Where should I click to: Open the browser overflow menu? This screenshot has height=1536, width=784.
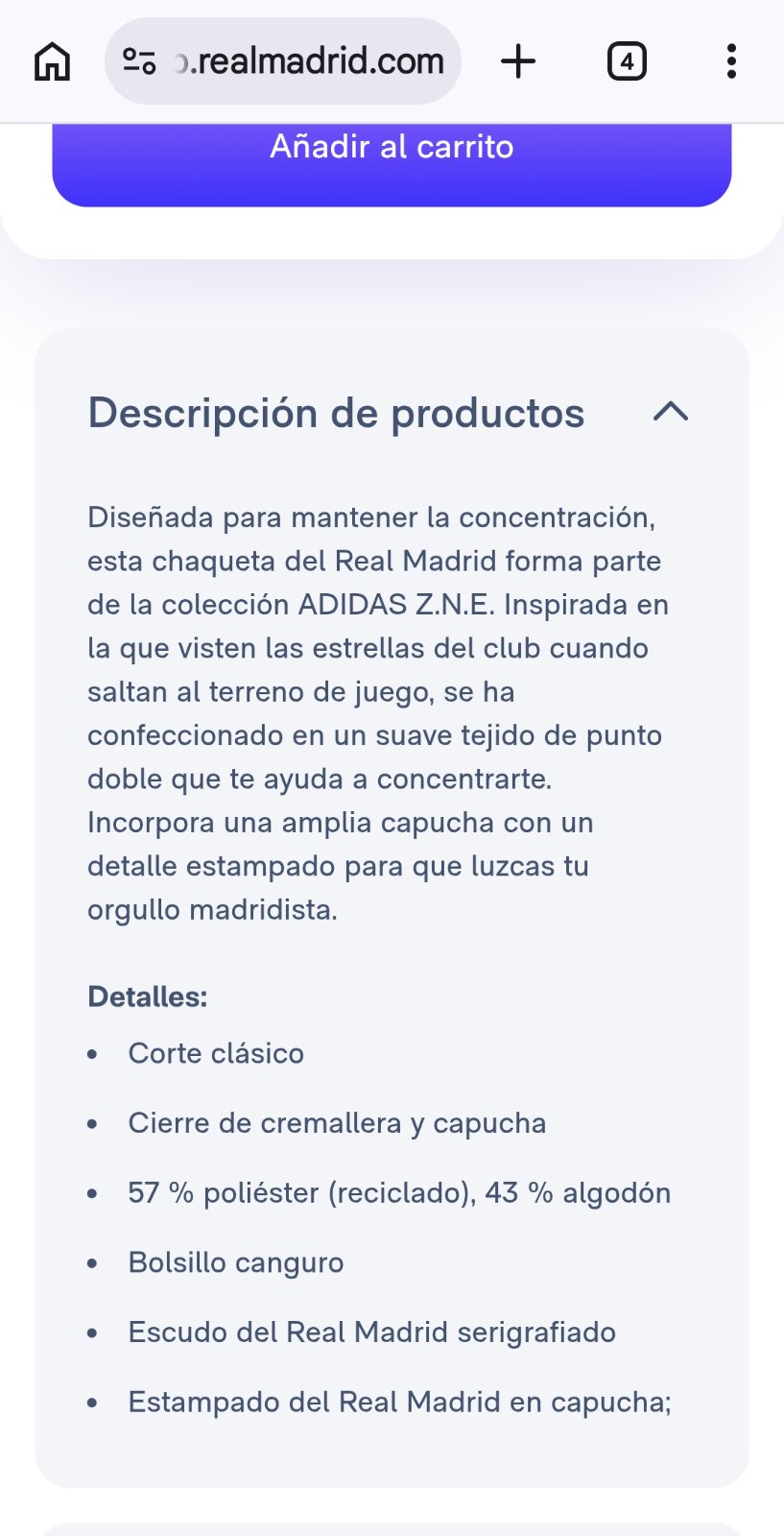tap(731, 61)
